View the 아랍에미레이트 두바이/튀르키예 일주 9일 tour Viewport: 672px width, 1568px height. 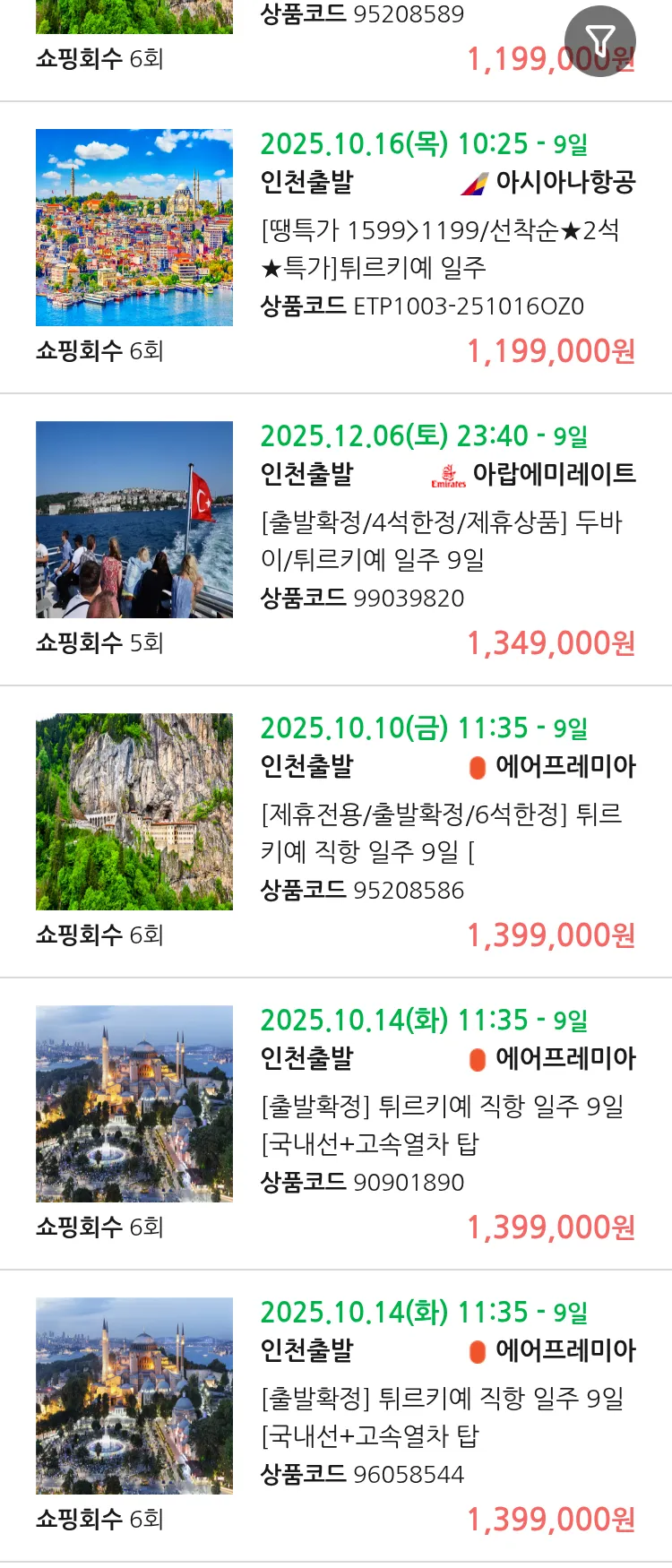pos(441,540)
